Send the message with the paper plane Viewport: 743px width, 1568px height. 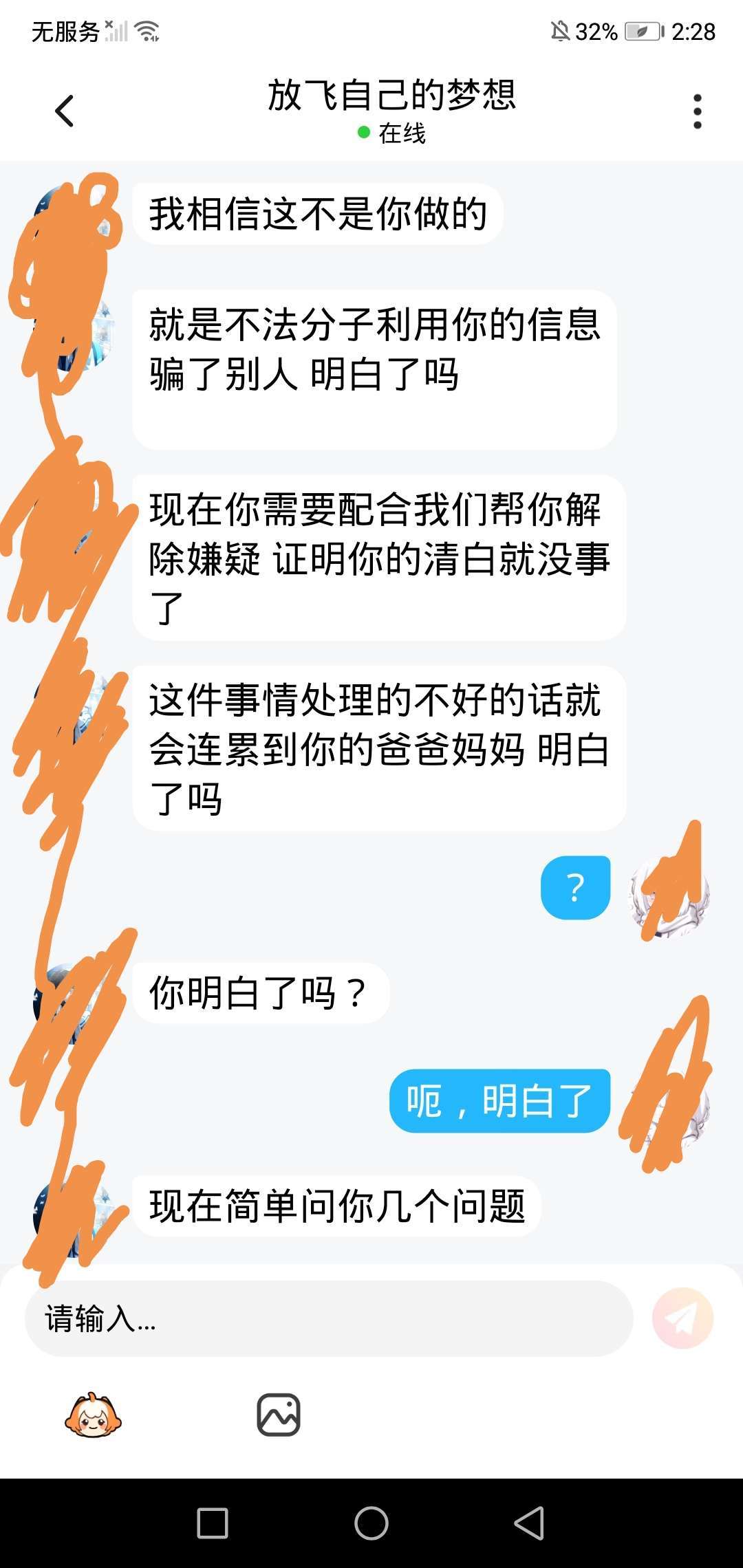click(x=682, y=1318)
